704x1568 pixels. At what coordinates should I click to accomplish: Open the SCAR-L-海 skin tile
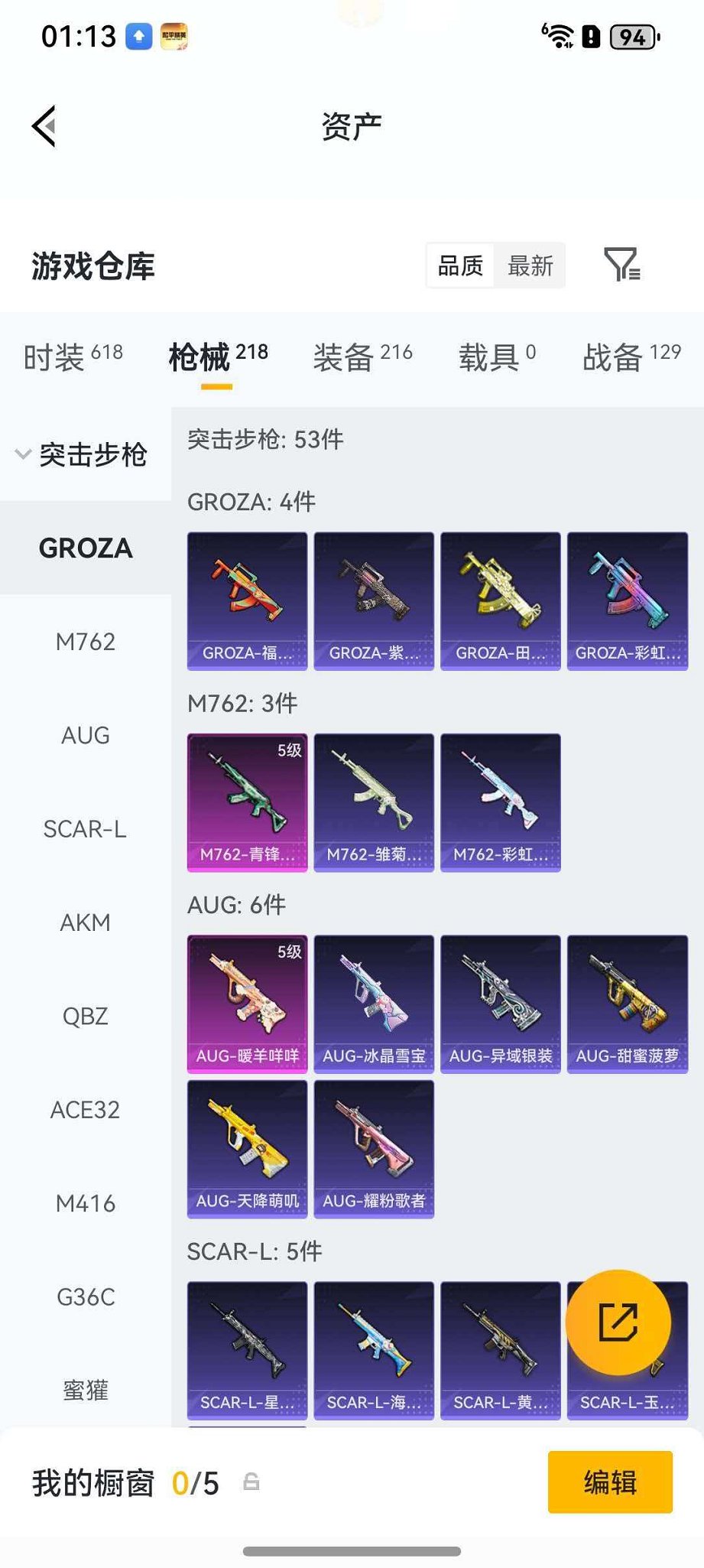[x=374, y=1350]
